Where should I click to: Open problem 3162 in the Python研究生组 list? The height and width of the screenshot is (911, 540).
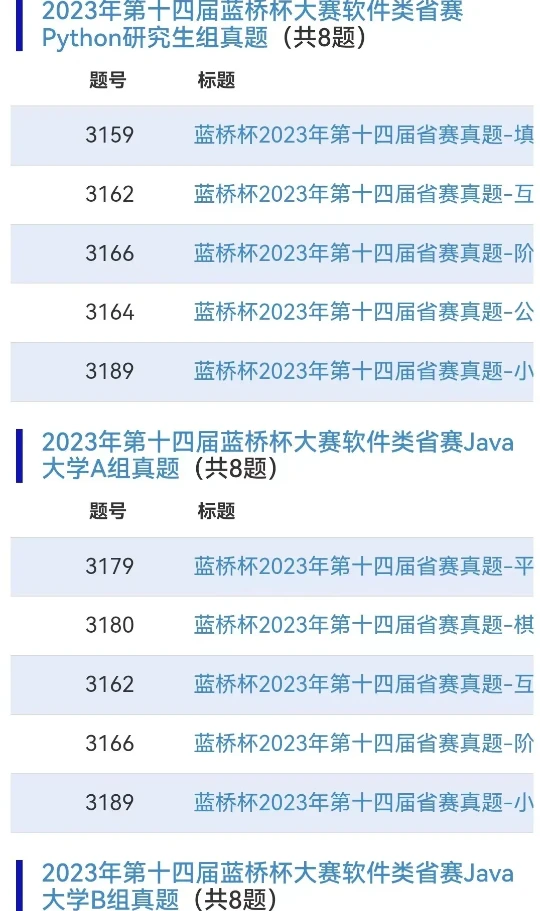coord(363,194)
